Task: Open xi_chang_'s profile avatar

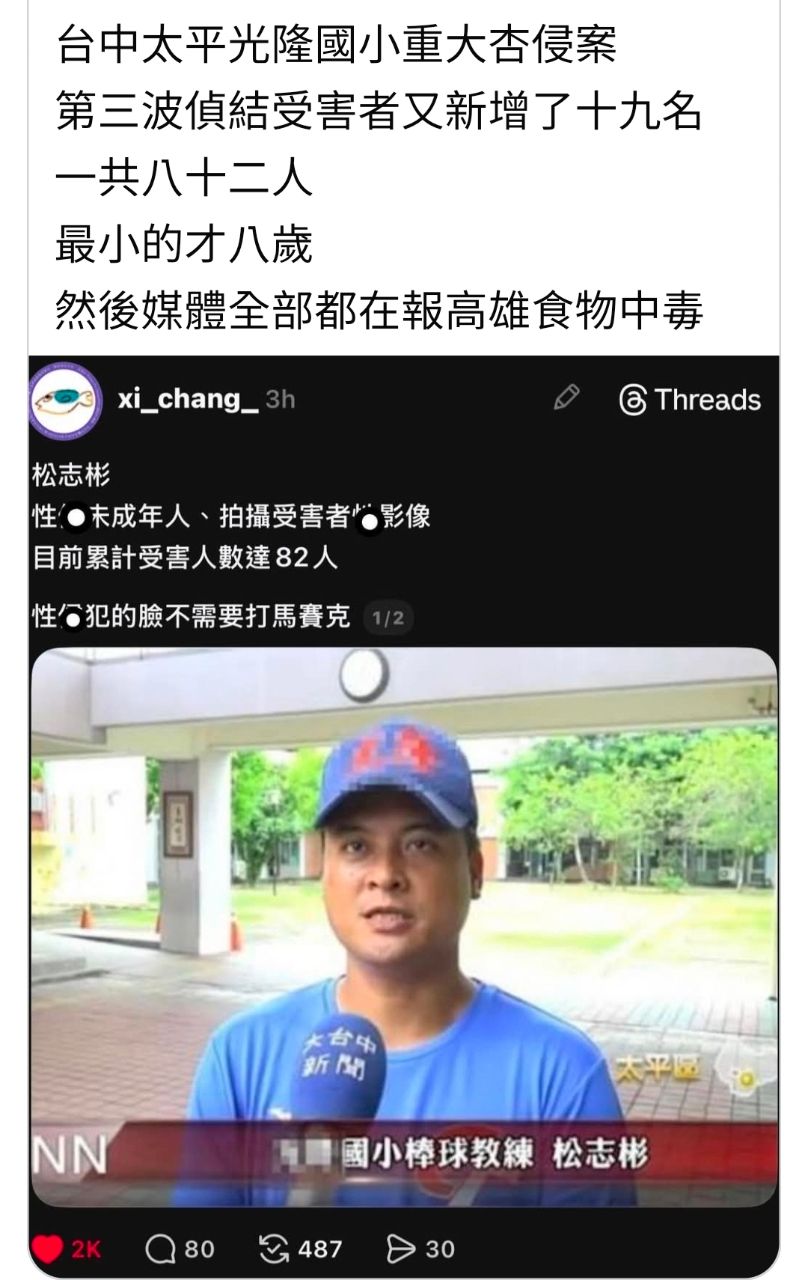Action: [65, 400]
